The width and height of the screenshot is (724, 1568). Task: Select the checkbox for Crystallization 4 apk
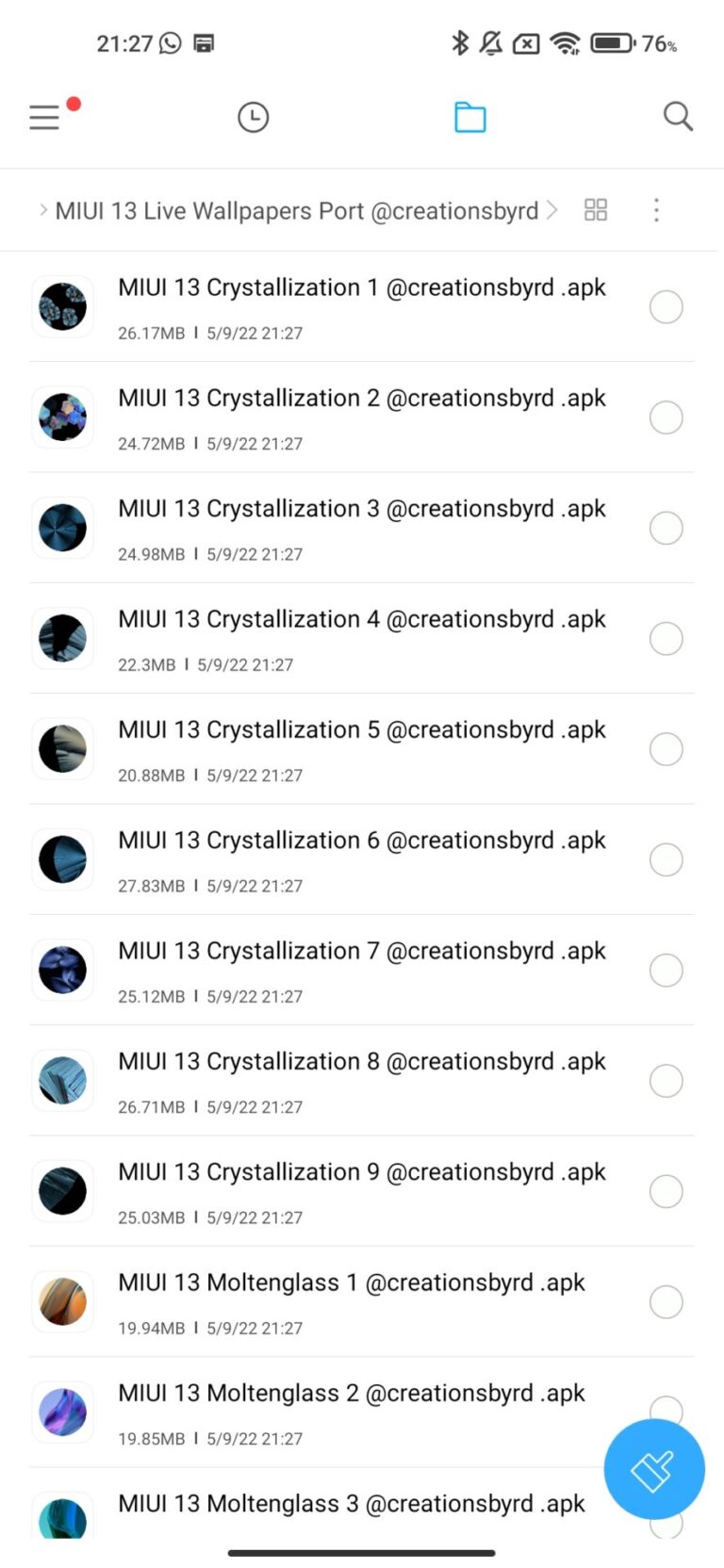tap(666, 639)
